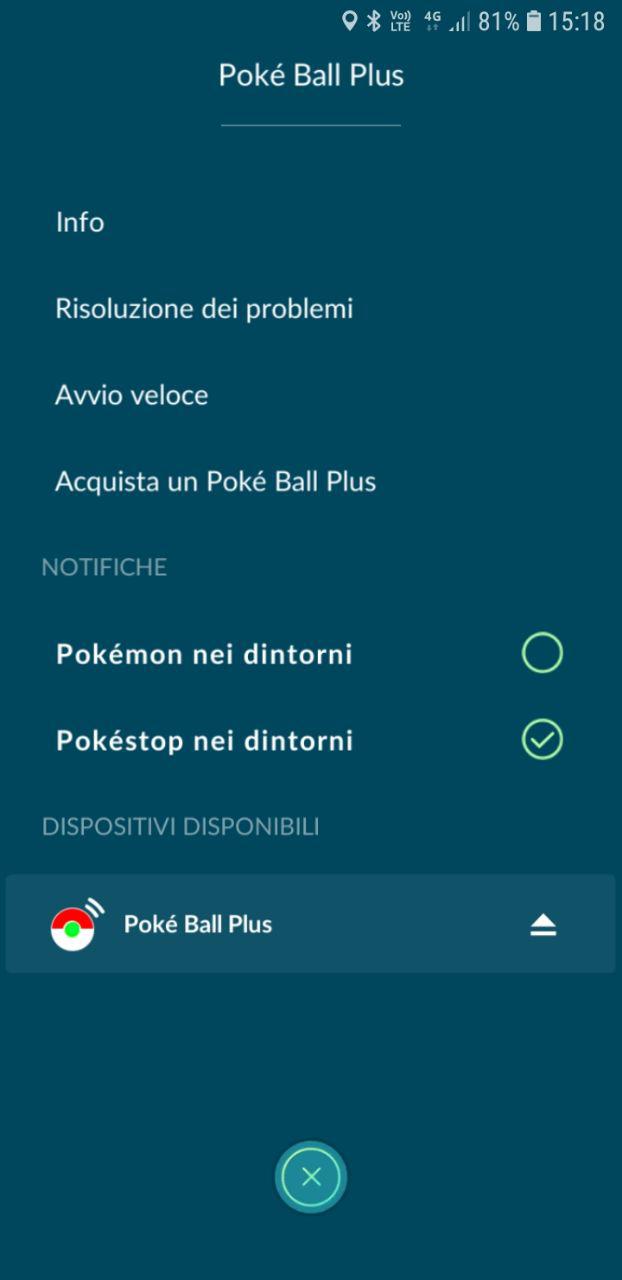The height and width of the screenshot is (1280, 622).
Task: Open the Info page
Action: (80, 222)
